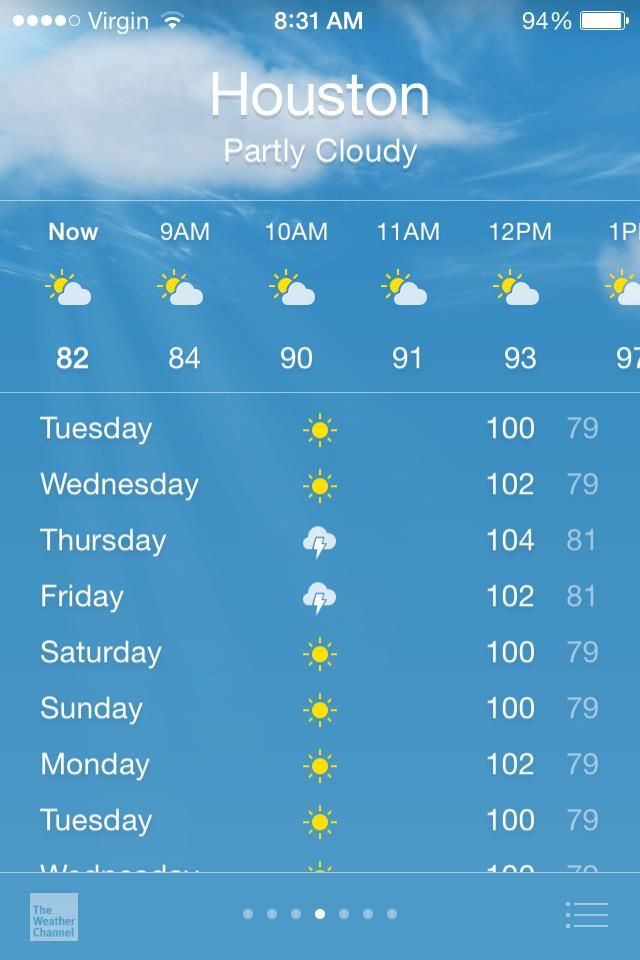
Task: Open The Weather Channel link
Action: pos(53,916)
